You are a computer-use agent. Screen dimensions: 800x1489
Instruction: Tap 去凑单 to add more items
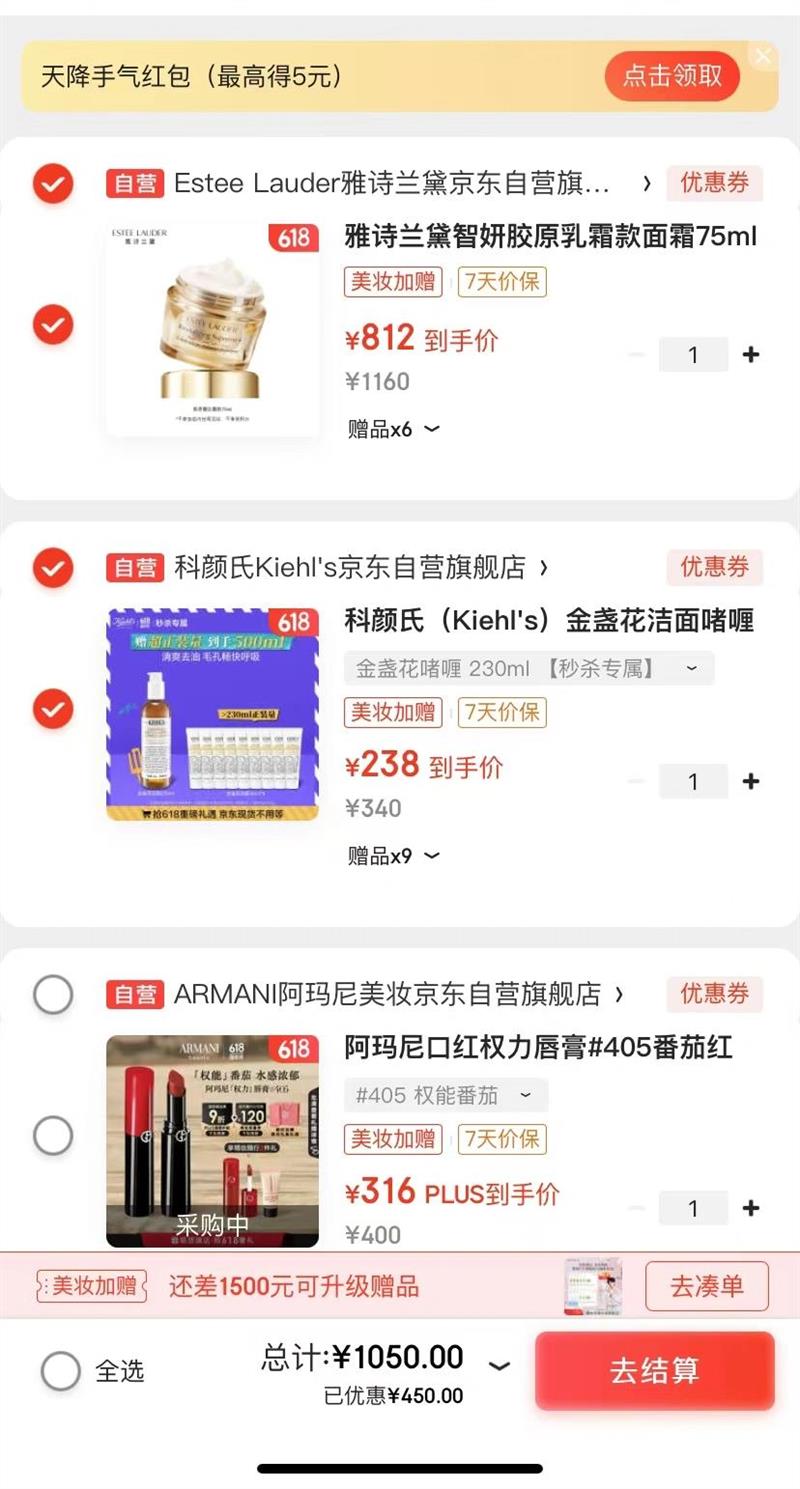pos(706,1286)
